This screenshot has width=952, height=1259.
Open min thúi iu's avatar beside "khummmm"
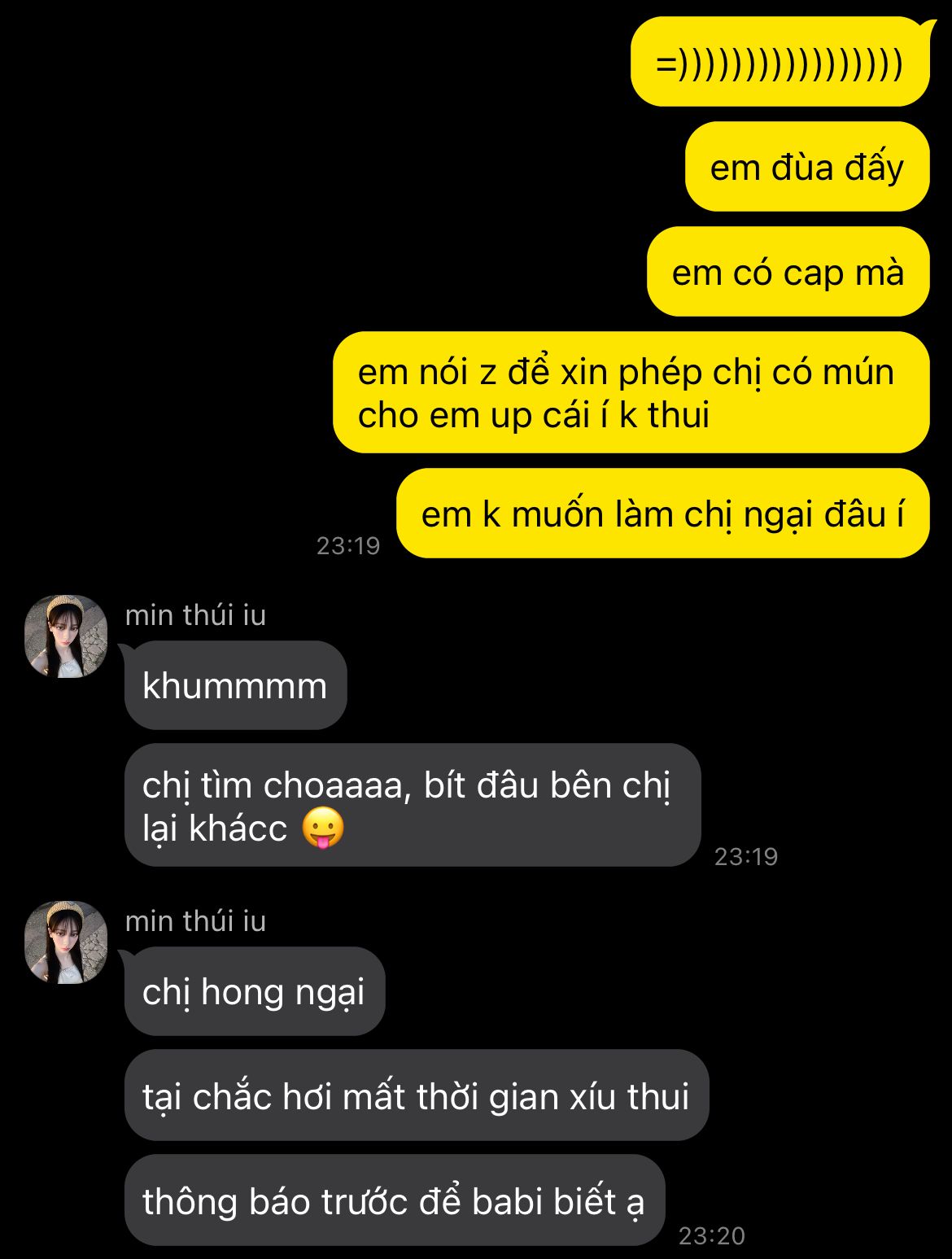pyautogui.click(x=66, y=636)
